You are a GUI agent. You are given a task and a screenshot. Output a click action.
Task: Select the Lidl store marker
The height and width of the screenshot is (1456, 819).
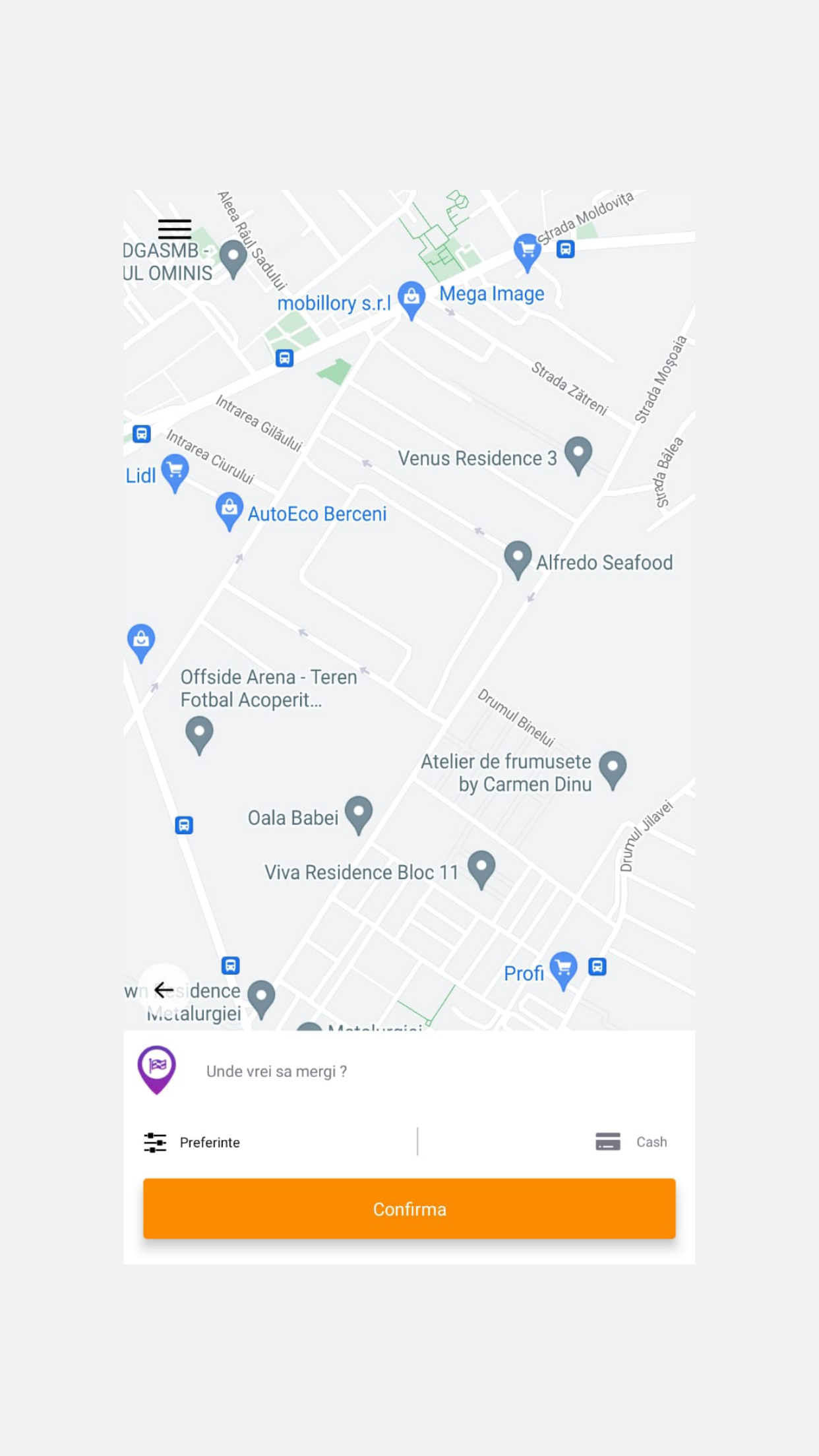(x=175, y=473)
